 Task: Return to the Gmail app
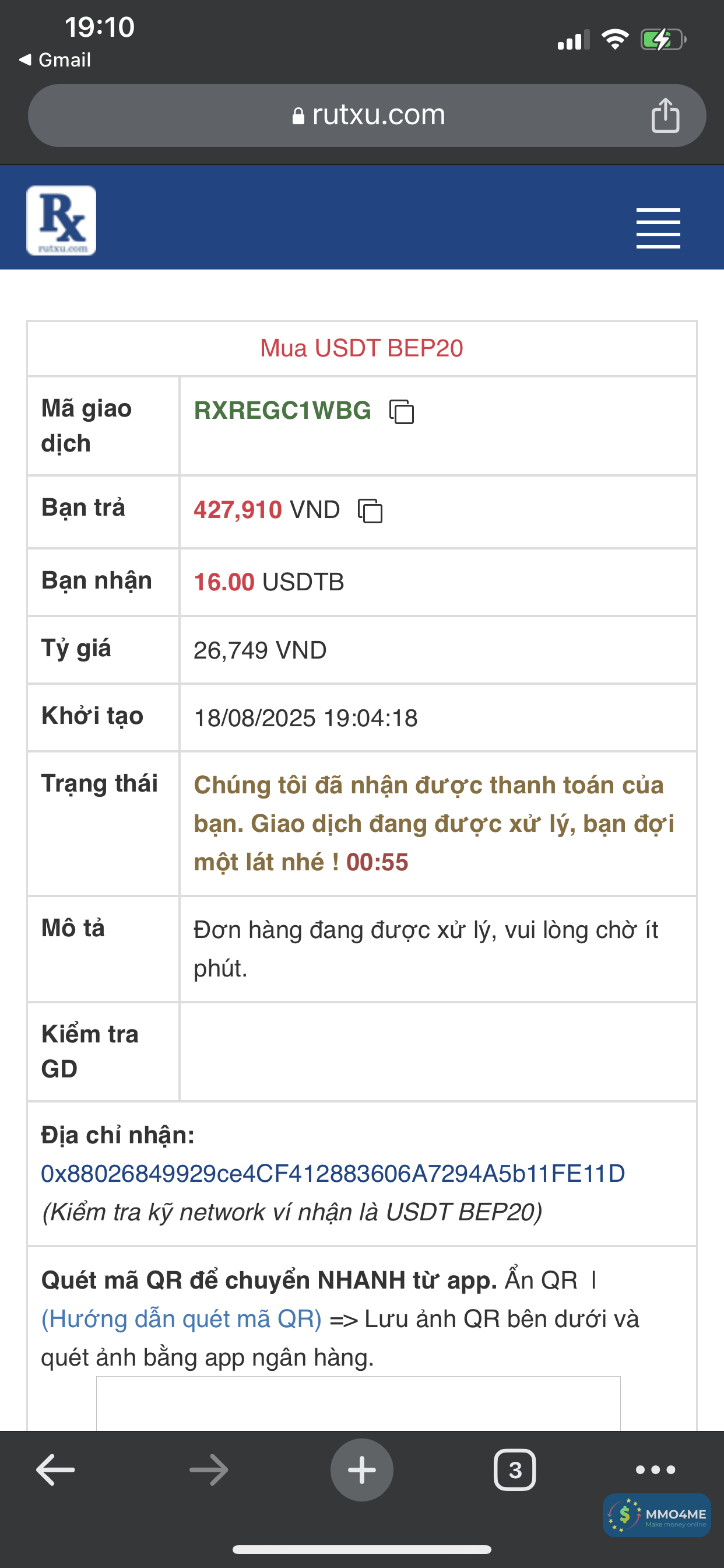(56, 60)
